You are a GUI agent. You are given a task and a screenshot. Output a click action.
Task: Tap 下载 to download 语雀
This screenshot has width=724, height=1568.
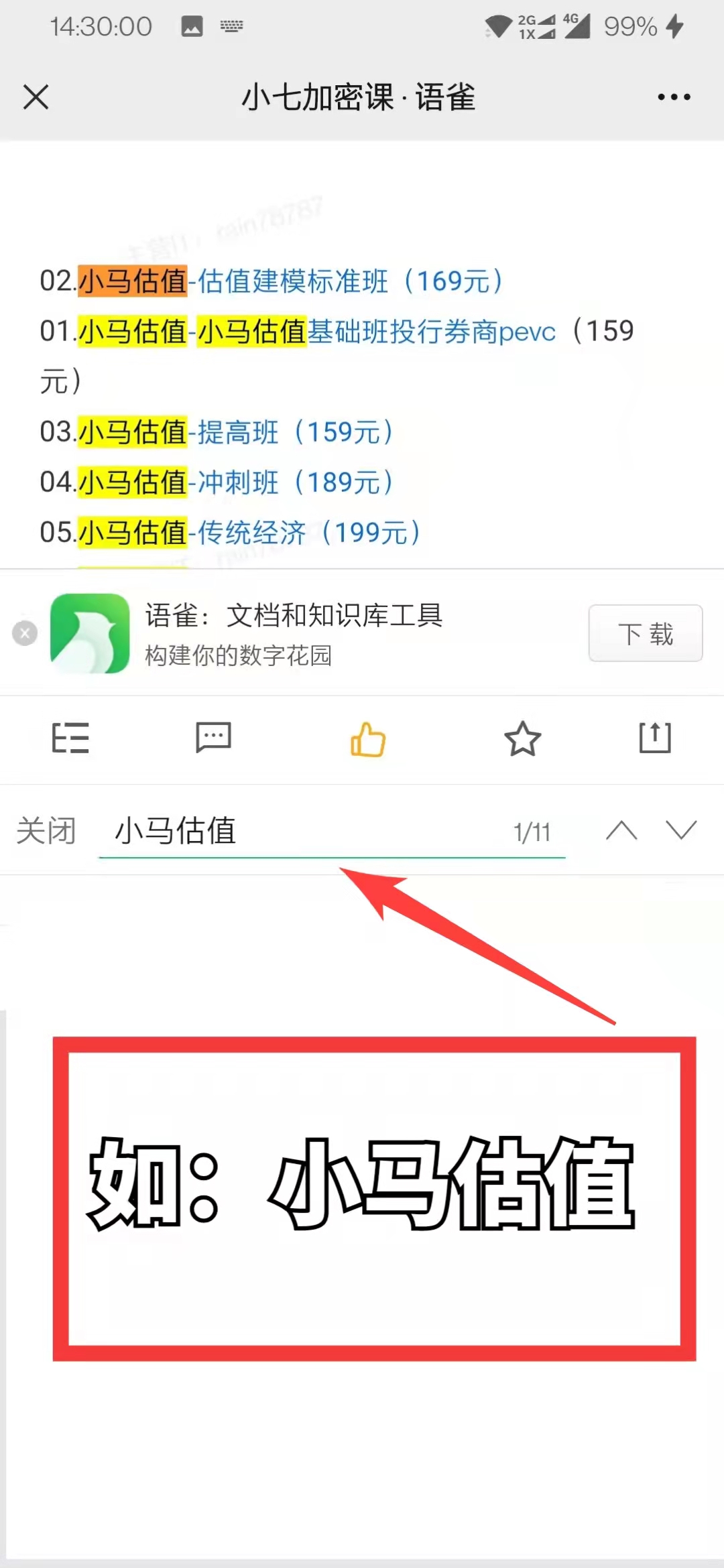(x=645, y=634)
